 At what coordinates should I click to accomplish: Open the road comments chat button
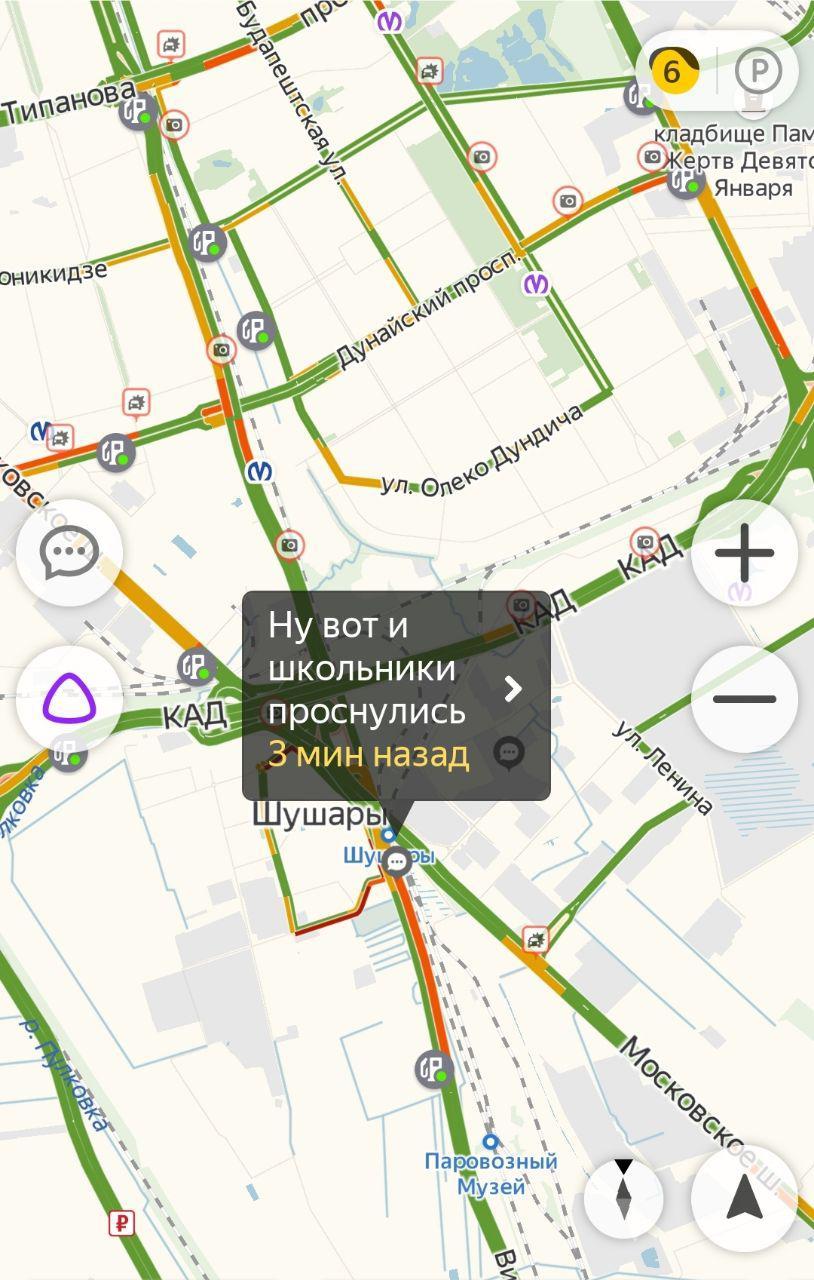pos(69,552)
